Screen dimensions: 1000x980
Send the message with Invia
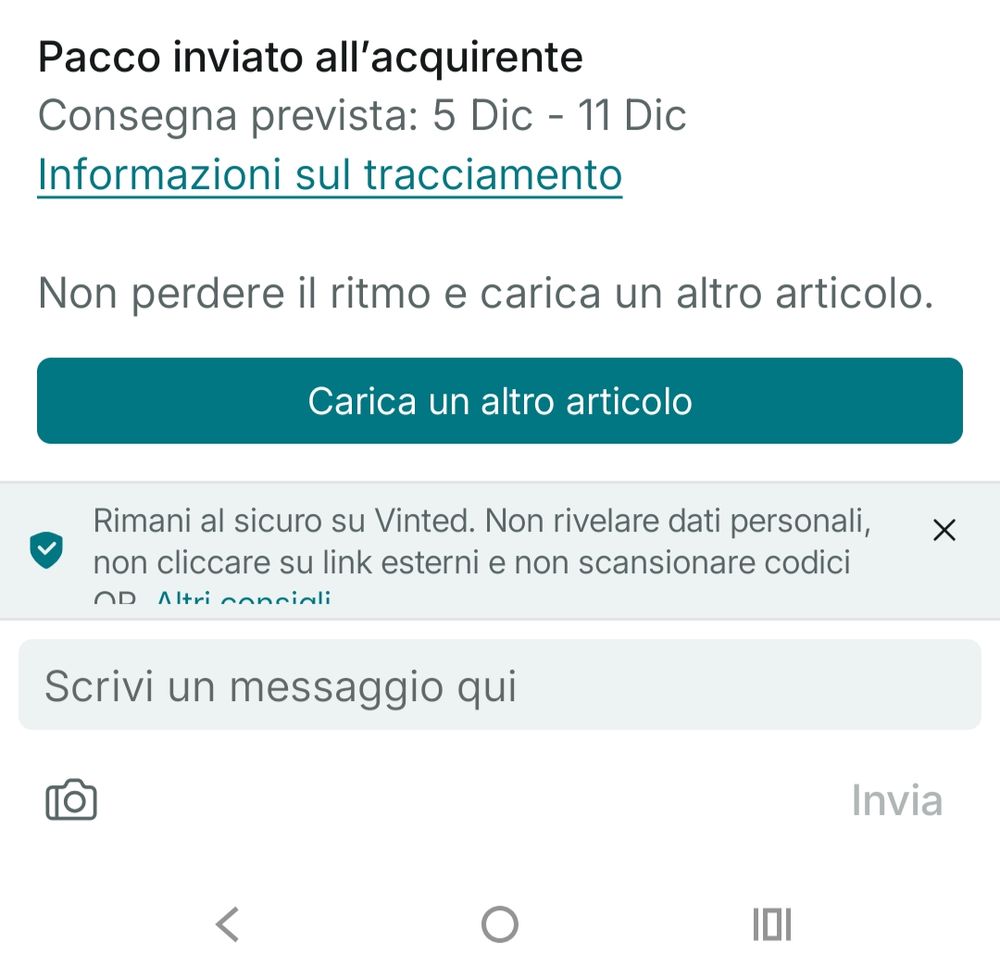(x=896, y=801)
